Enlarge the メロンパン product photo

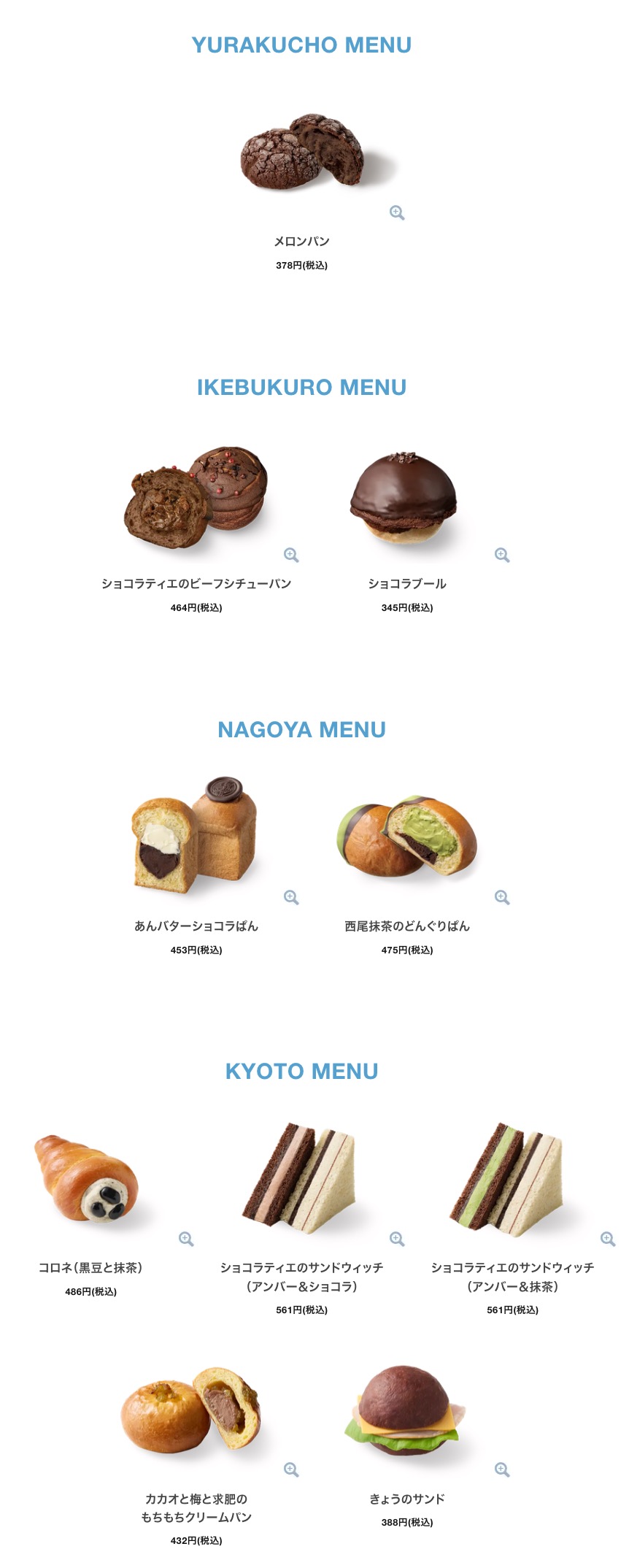pyautogui.click(x=397, y=212)
